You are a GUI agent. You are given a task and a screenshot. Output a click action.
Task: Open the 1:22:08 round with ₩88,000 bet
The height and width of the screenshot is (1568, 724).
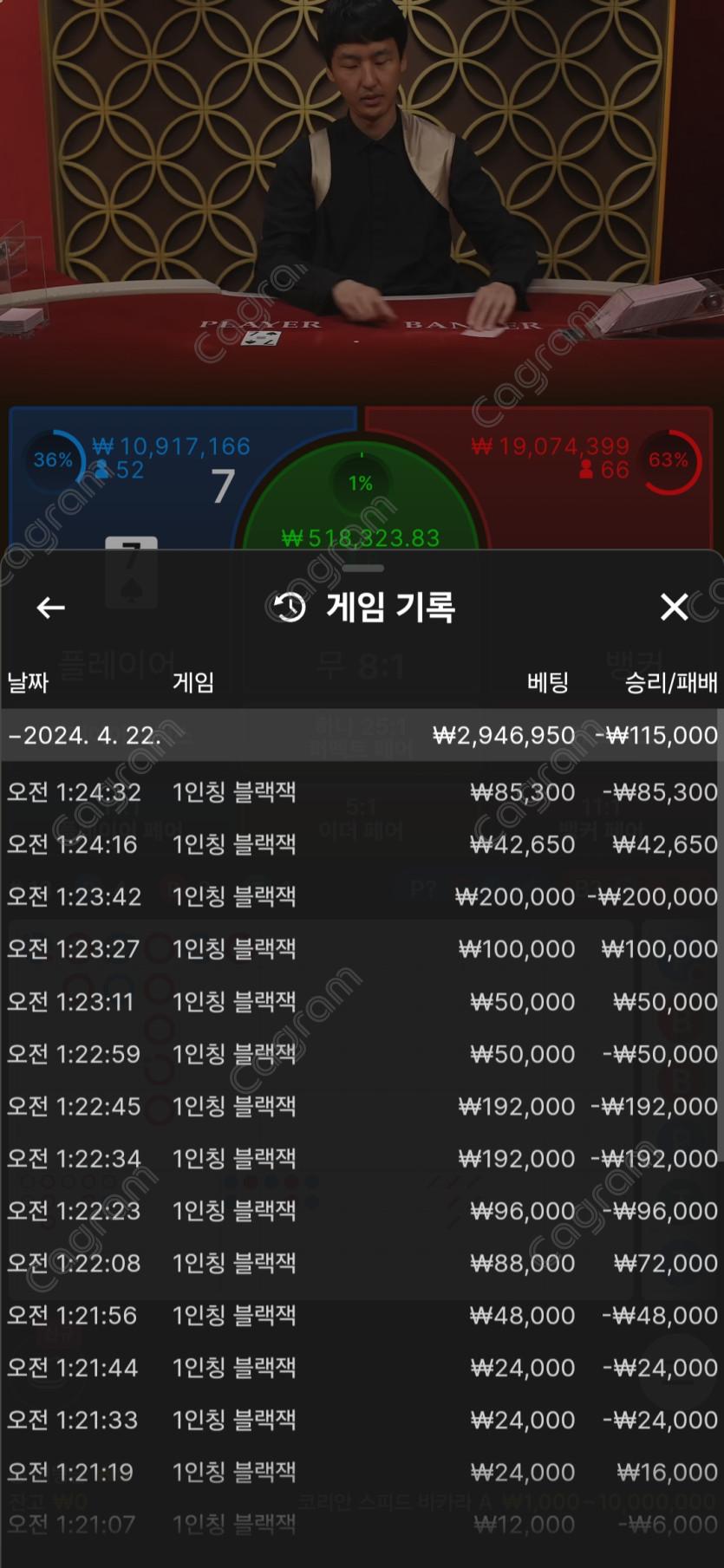tap(362, 1263)
